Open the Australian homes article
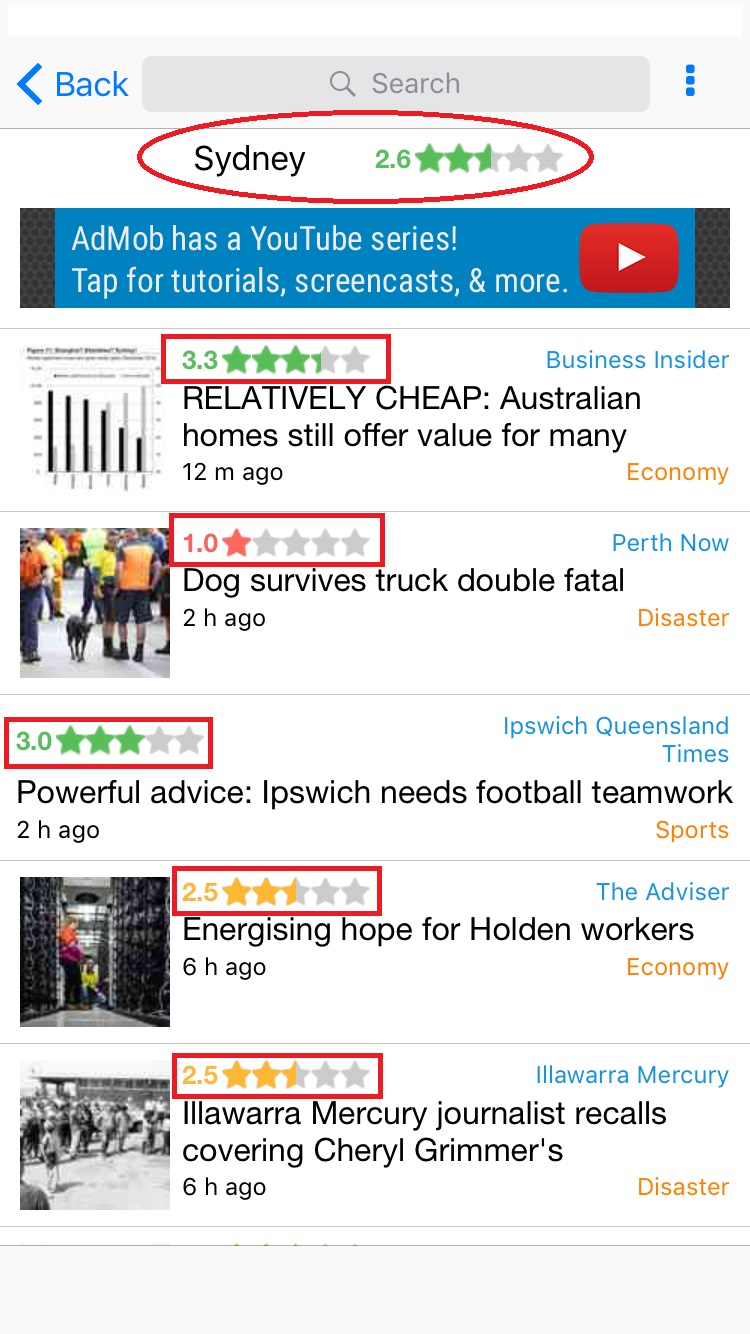750x1334 pixels. (375, 420)
